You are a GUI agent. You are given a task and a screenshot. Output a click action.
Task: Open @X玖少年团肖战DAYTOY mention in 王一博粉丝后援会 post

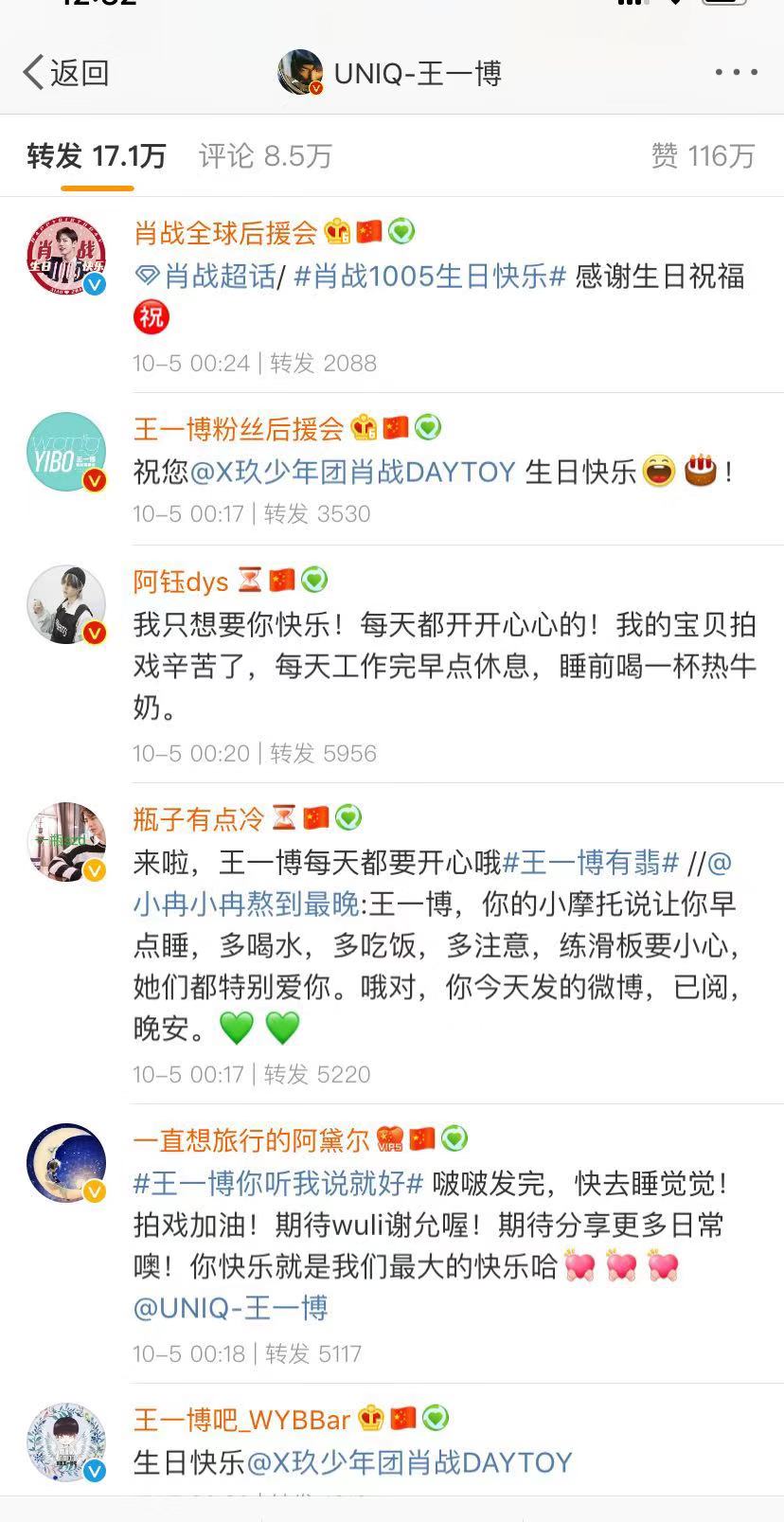pos(352,472)
